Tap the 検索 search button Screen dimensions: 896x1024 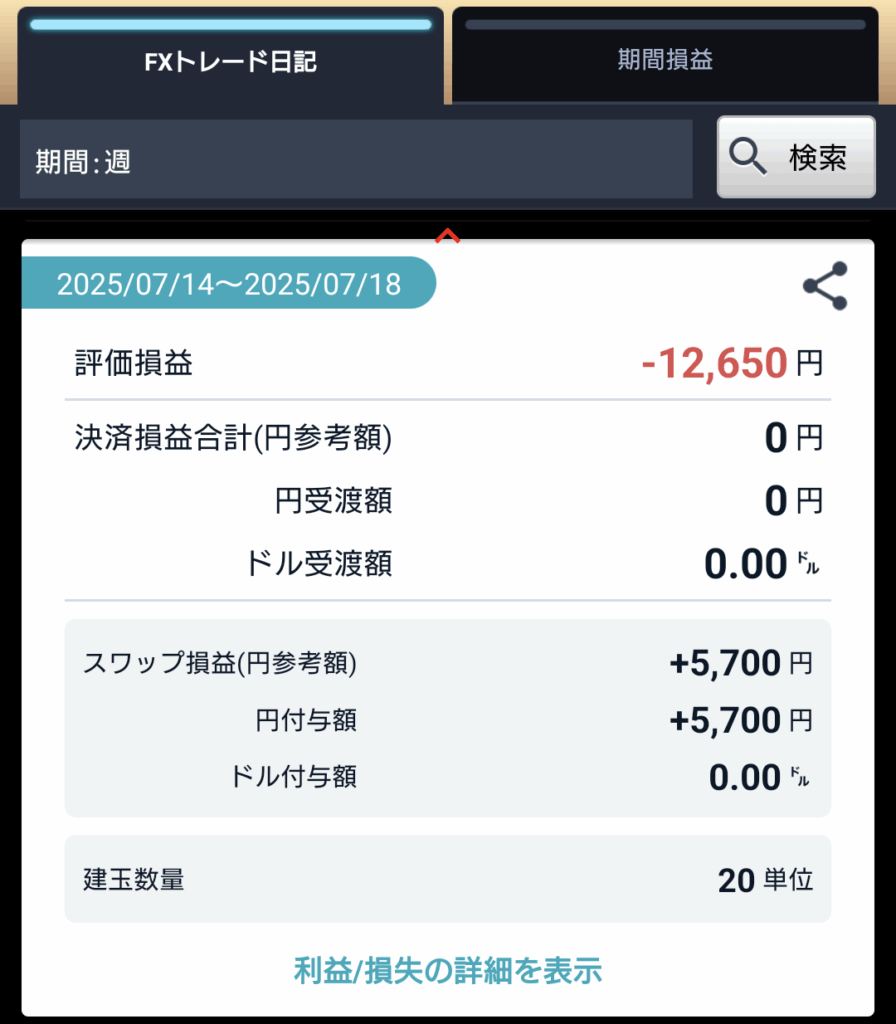(x=796, y=157)
